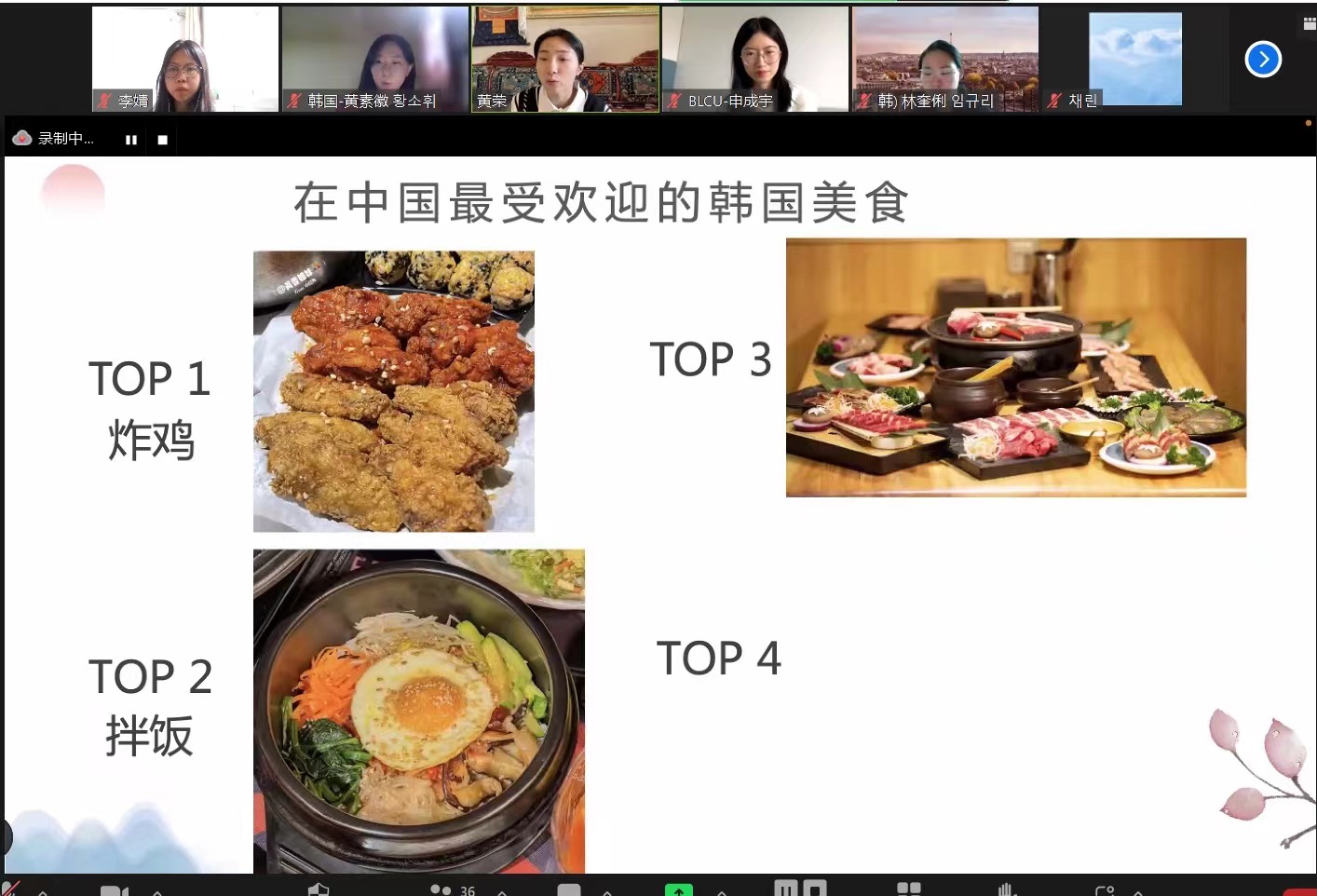The width and height of the screenshot is (1317, 896).
Task: Select 黄荣's video tile
Action: click(565, 60)
